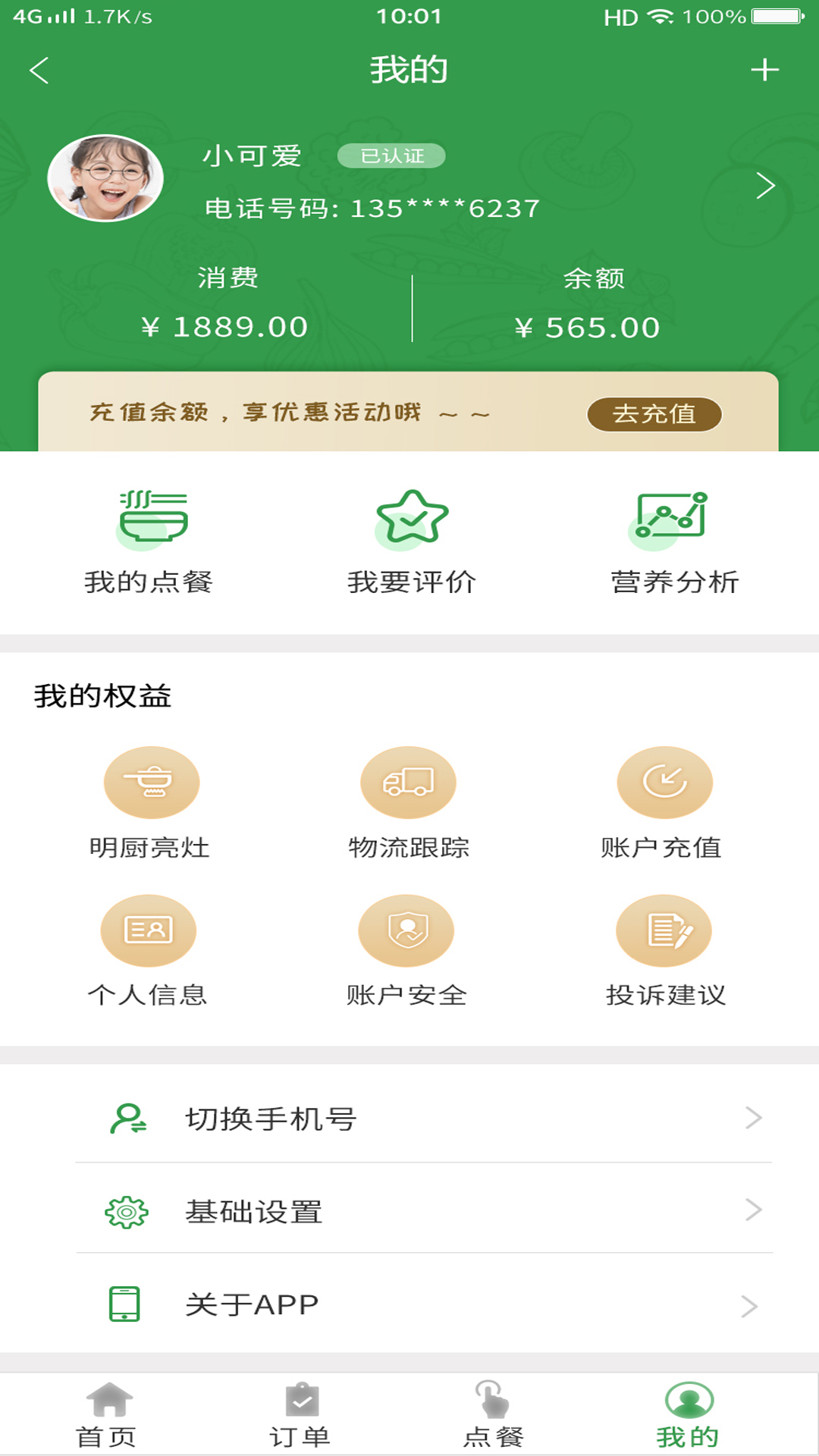
Task: Switch to the 订单 orders tab
Action: click(x=301, y=1415)
